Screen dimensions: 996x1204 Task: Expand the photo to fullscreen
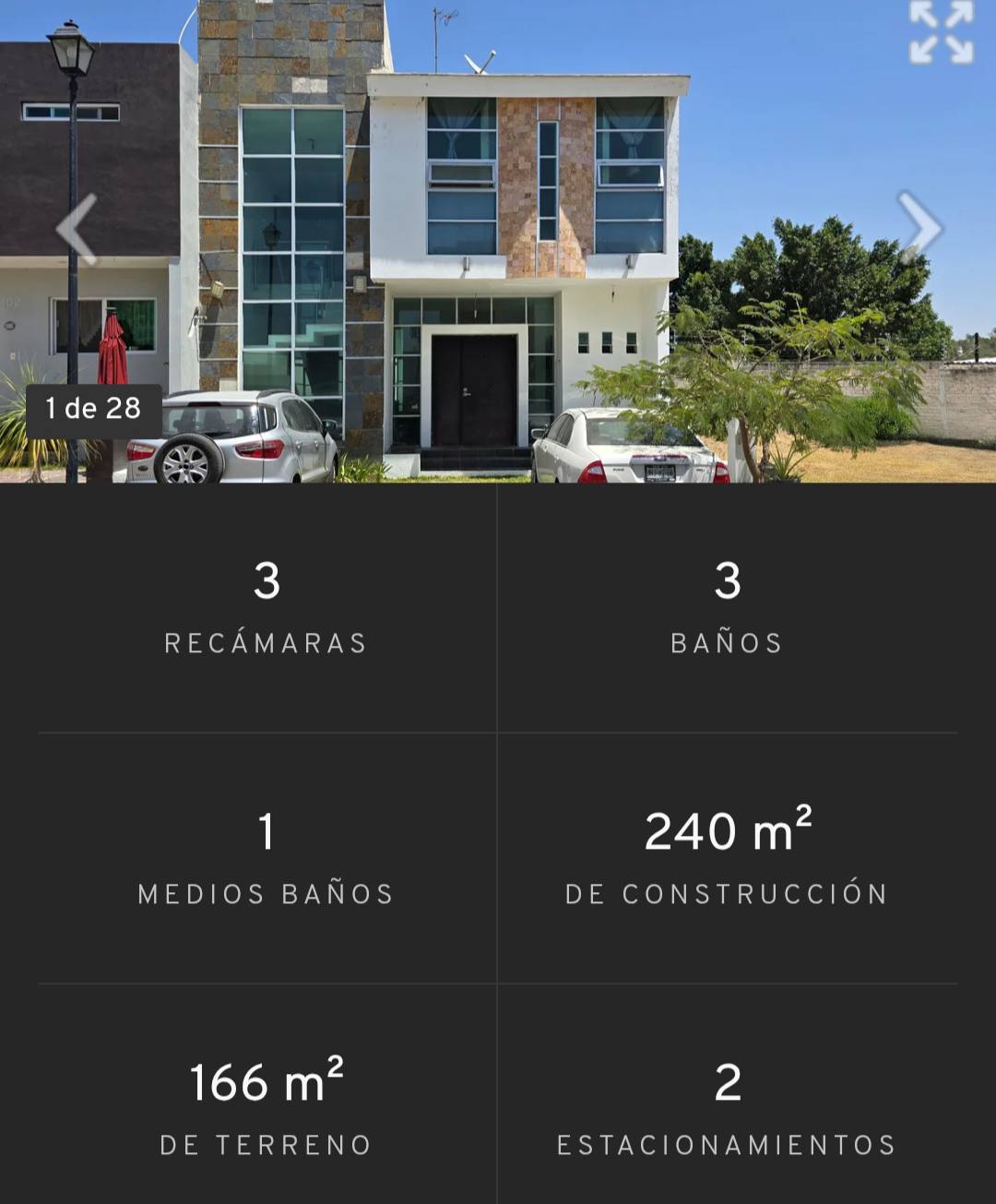[x=941, y=32]
